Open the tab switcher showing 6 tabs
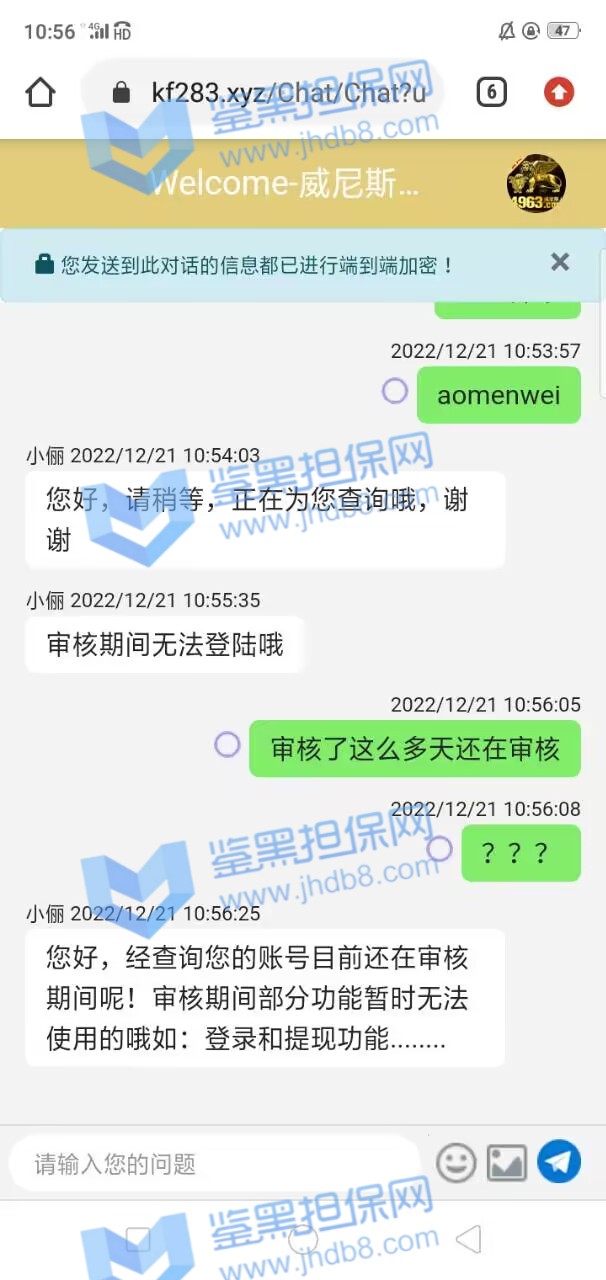606x1280 pixels. click(491, 93)
